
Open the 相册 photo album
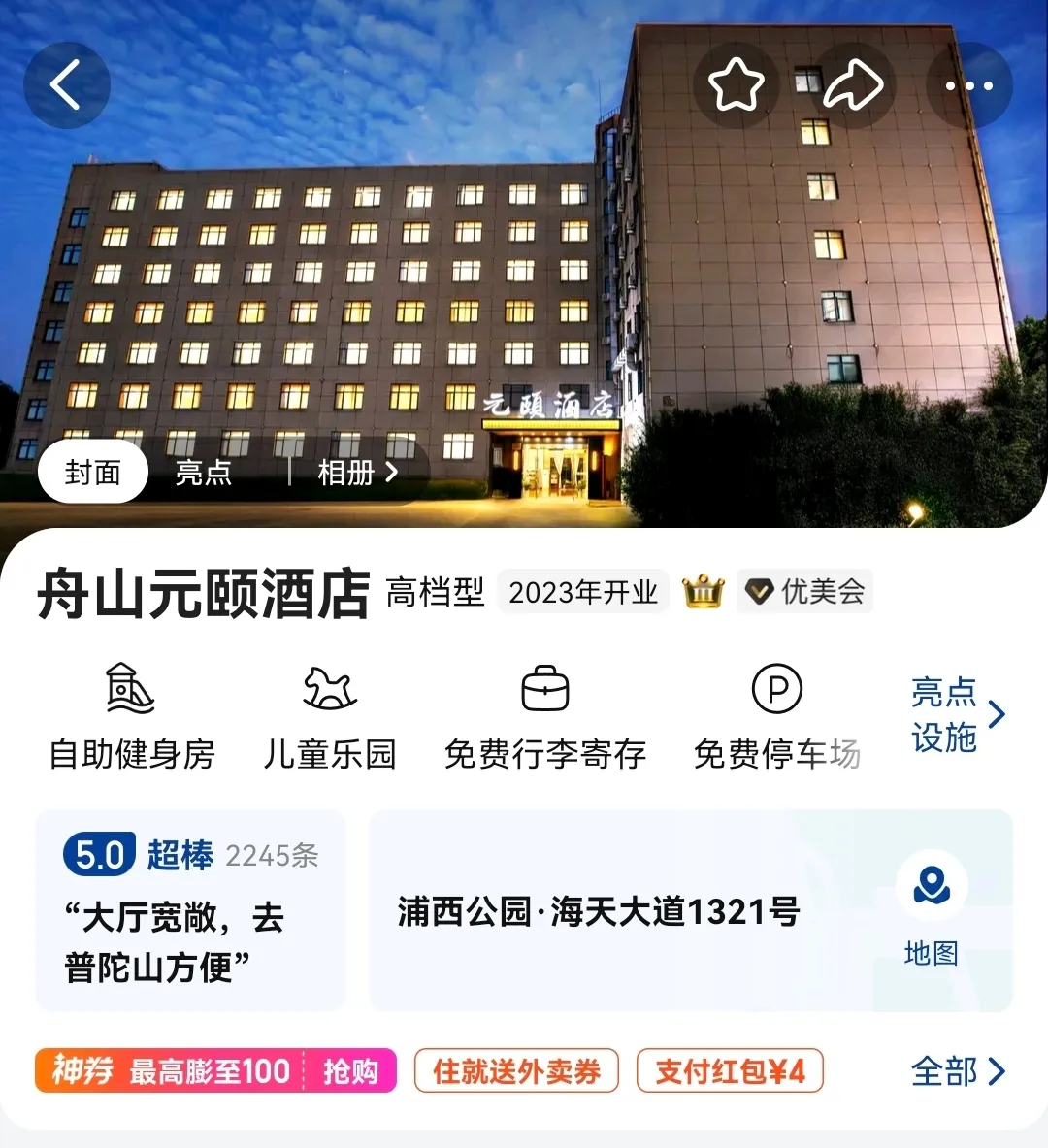coord(357,473)
